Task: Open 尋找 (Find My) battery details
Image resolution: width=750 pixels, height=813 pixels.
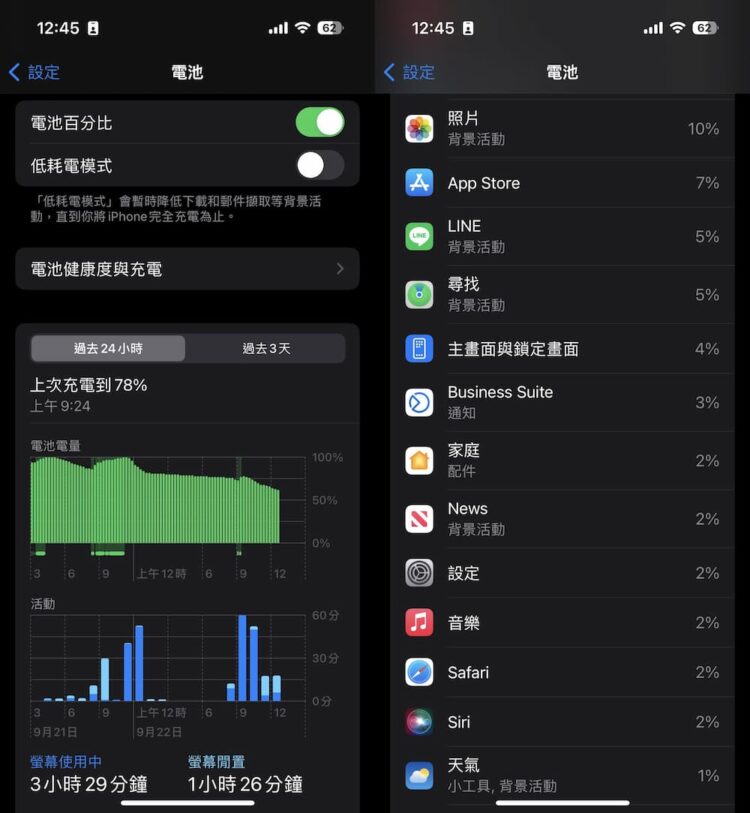Action: (x=420, y=294)
